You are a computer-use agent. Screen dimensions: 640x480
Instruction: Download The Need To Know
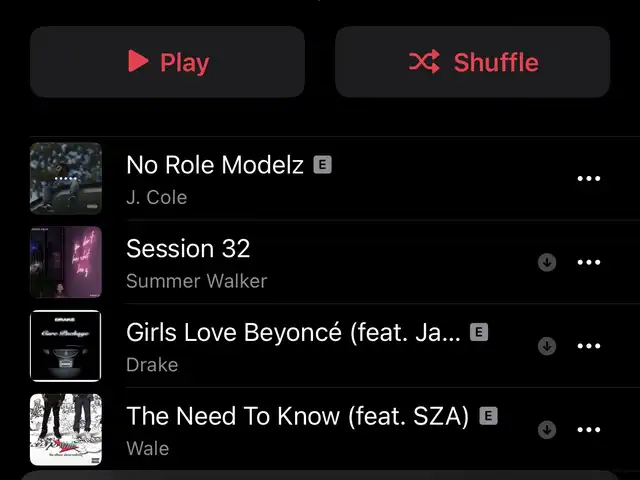pos(547,430)
